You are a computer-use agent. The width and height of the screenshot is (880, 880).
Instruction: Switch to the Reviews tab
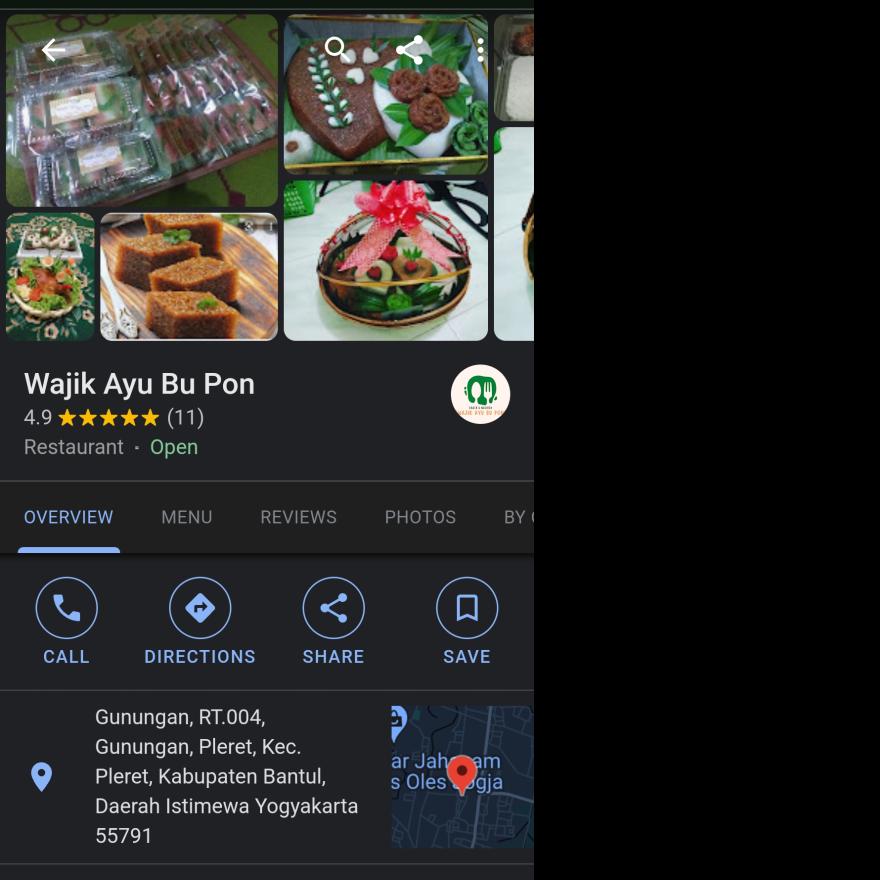click(x=298, y=517)
